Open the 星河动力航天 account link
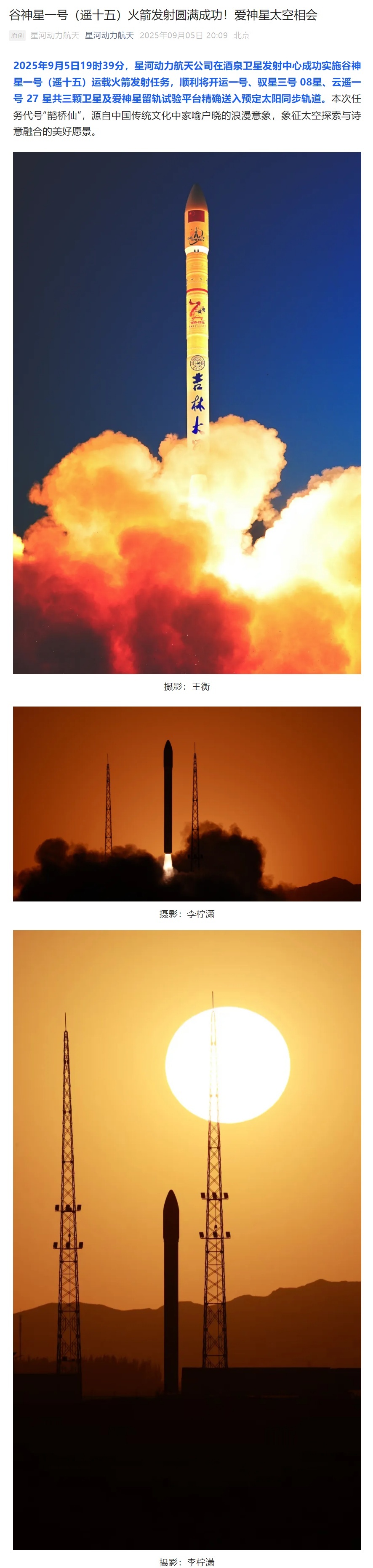Screen dimensions: 373x1568 pos(109,35)
